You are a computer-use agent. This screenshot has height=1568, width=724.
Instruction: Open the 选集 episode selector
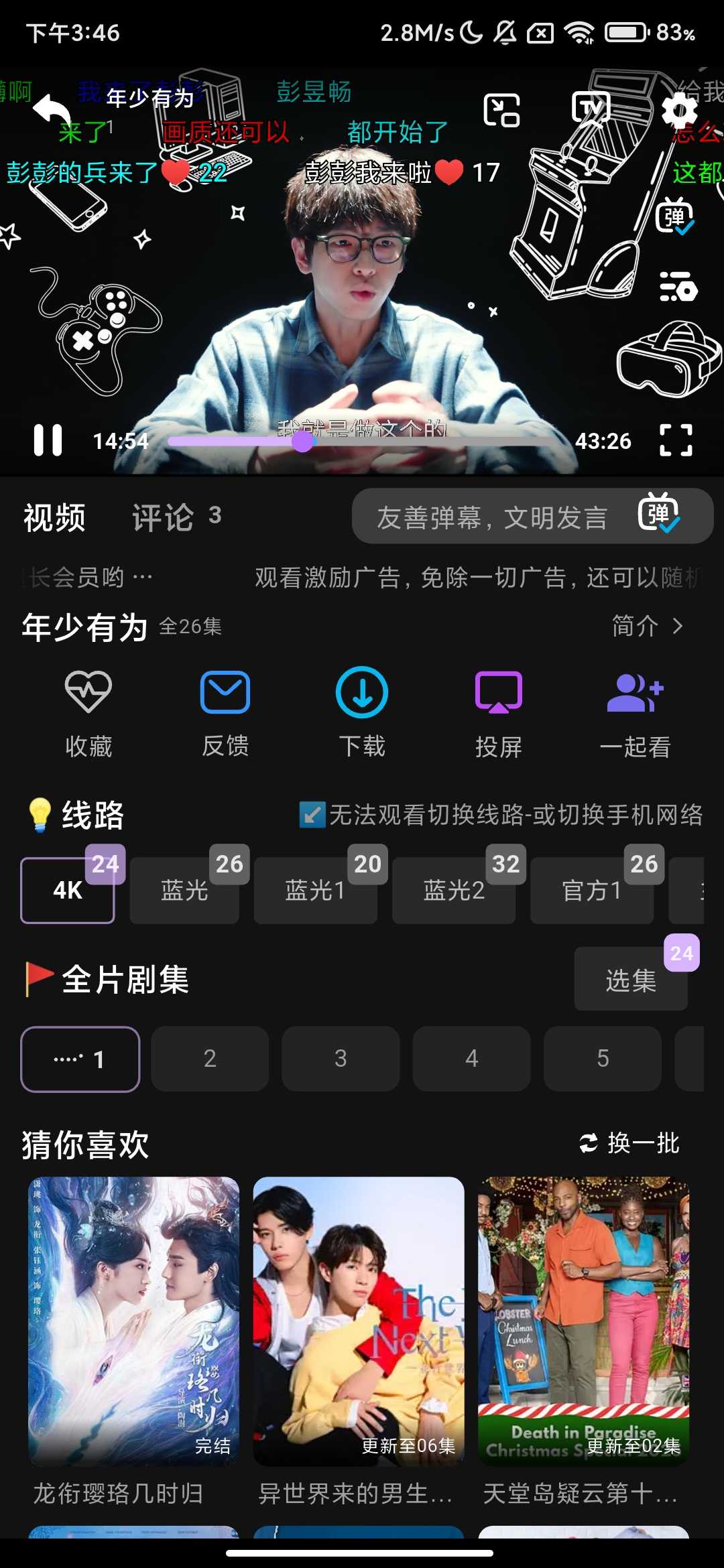(x=631, y=980)
